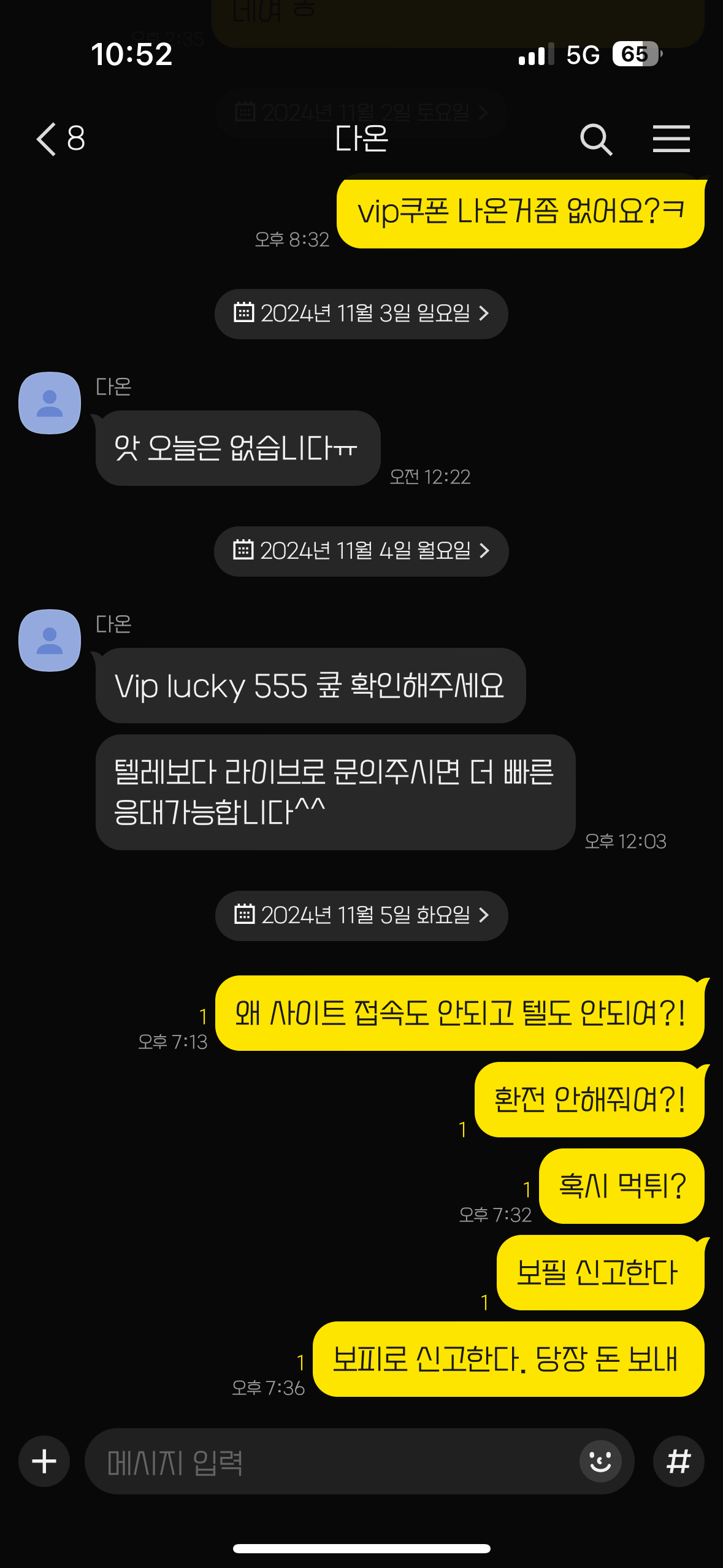
Task: Open the emoticon picker
Action: [600, 1461]
